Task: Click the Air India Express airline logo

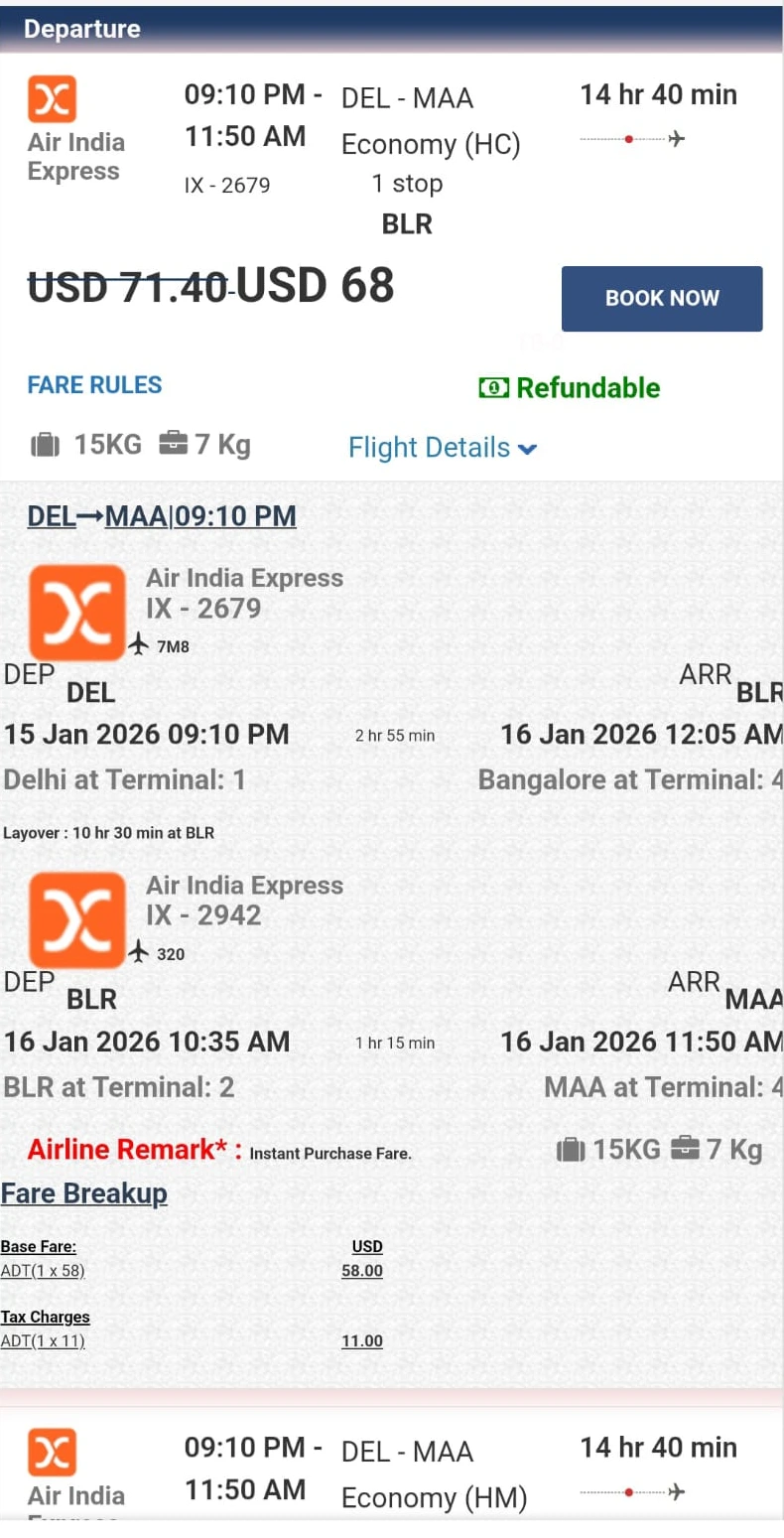Action: pos(53,97)
